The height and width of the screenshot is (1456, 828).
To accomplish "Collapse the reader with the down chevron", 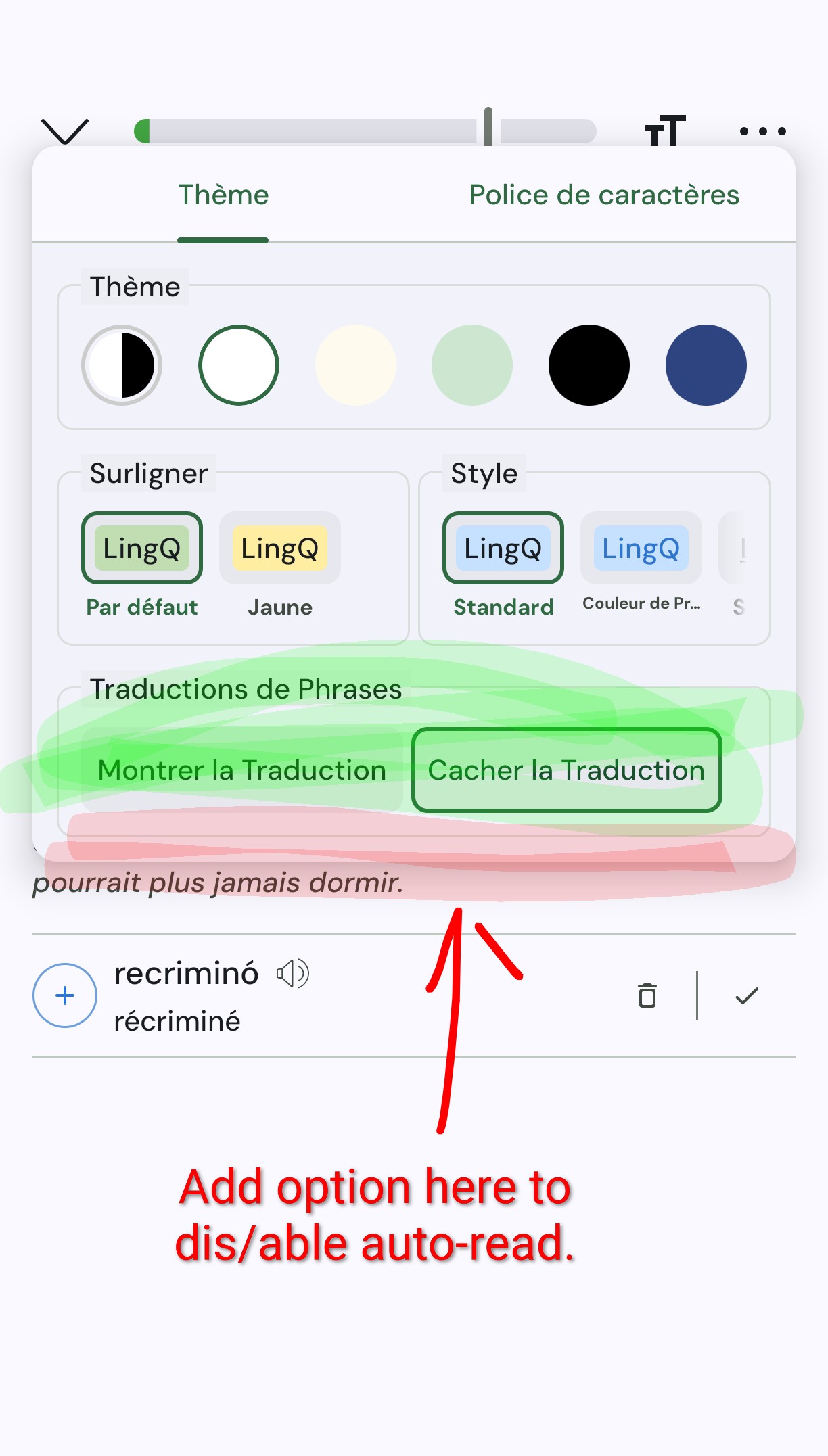I will click(65, 131).
